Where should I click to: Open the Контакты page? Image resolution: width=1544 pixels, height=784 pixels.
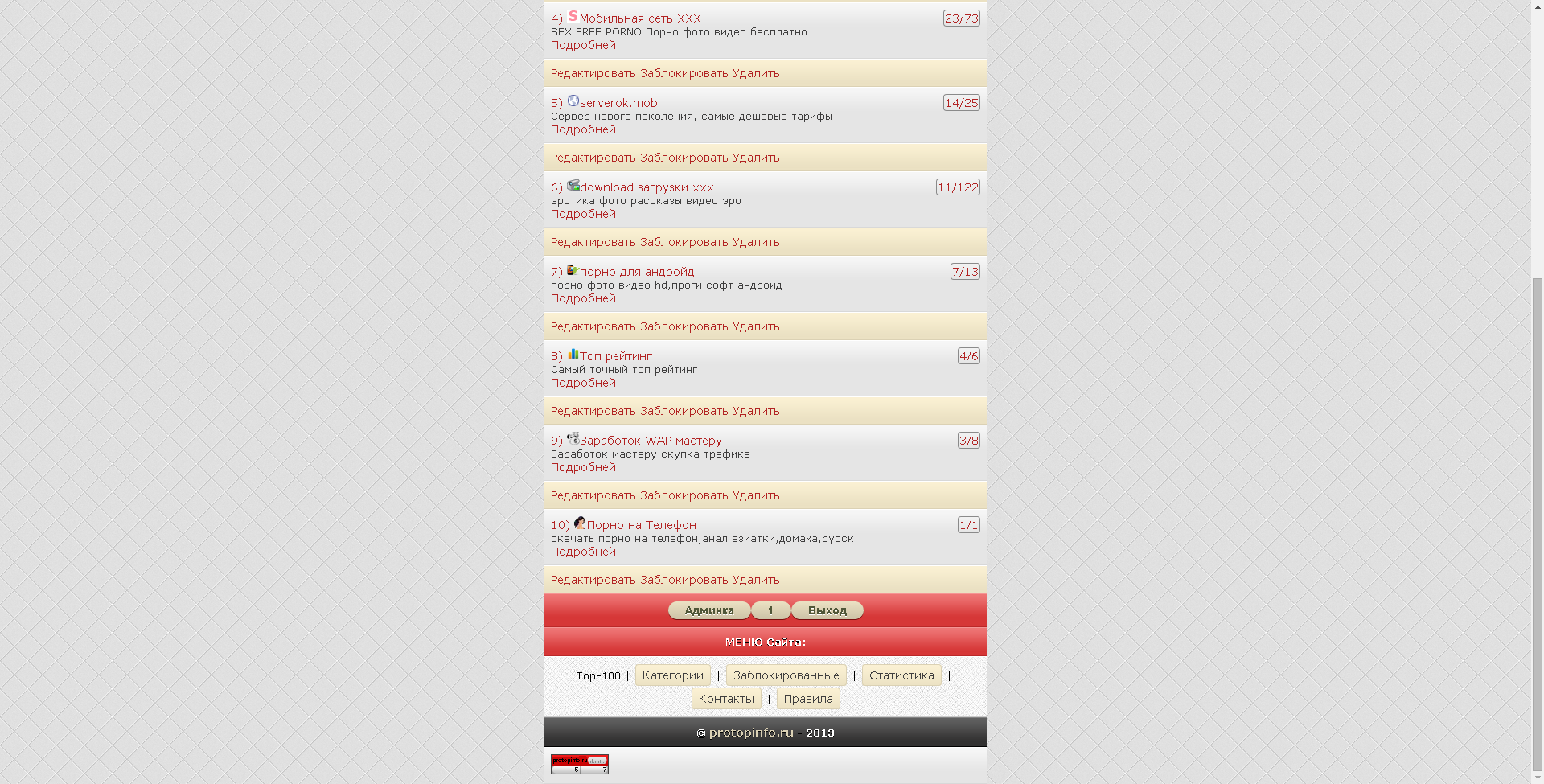point(726,699)
